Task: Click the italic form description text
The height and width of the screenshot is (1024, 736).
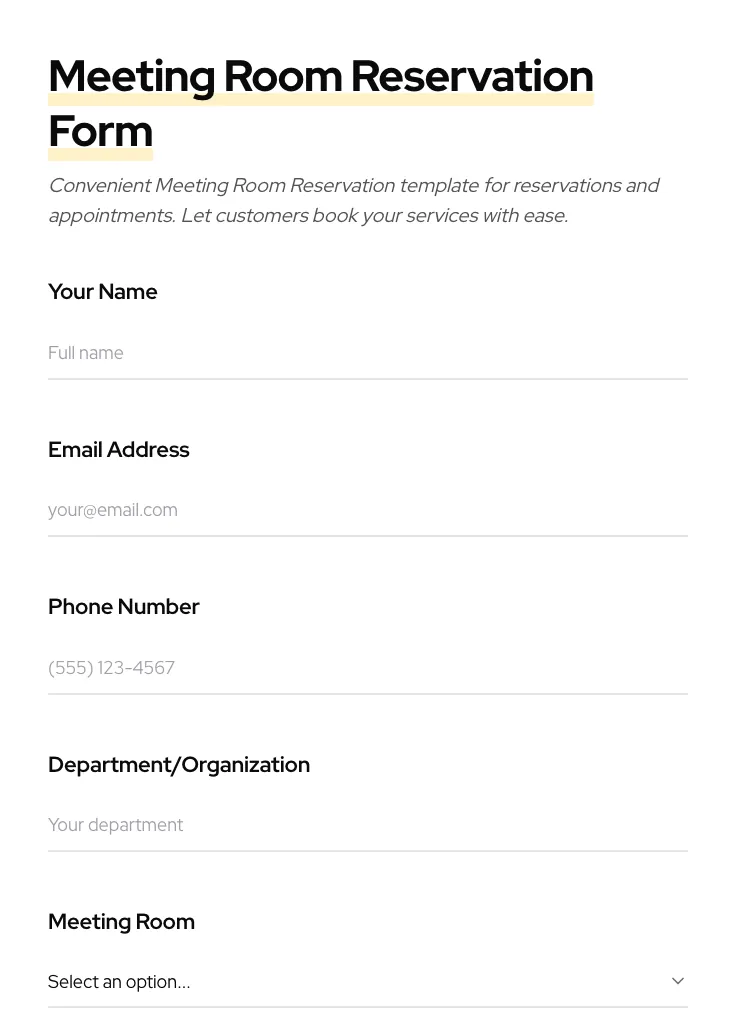Action: (x=354, y=200)
